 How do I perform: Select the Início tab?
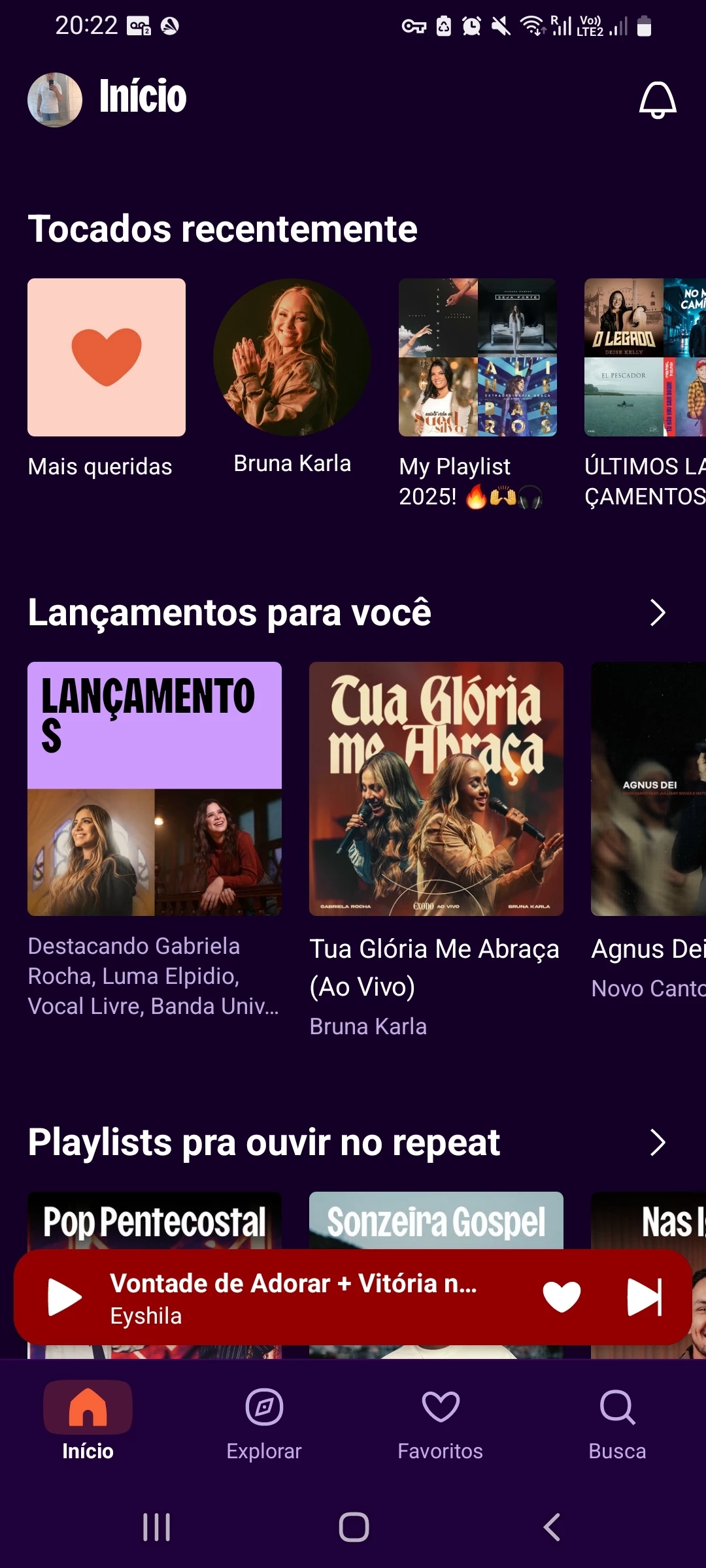(88, 1422)
